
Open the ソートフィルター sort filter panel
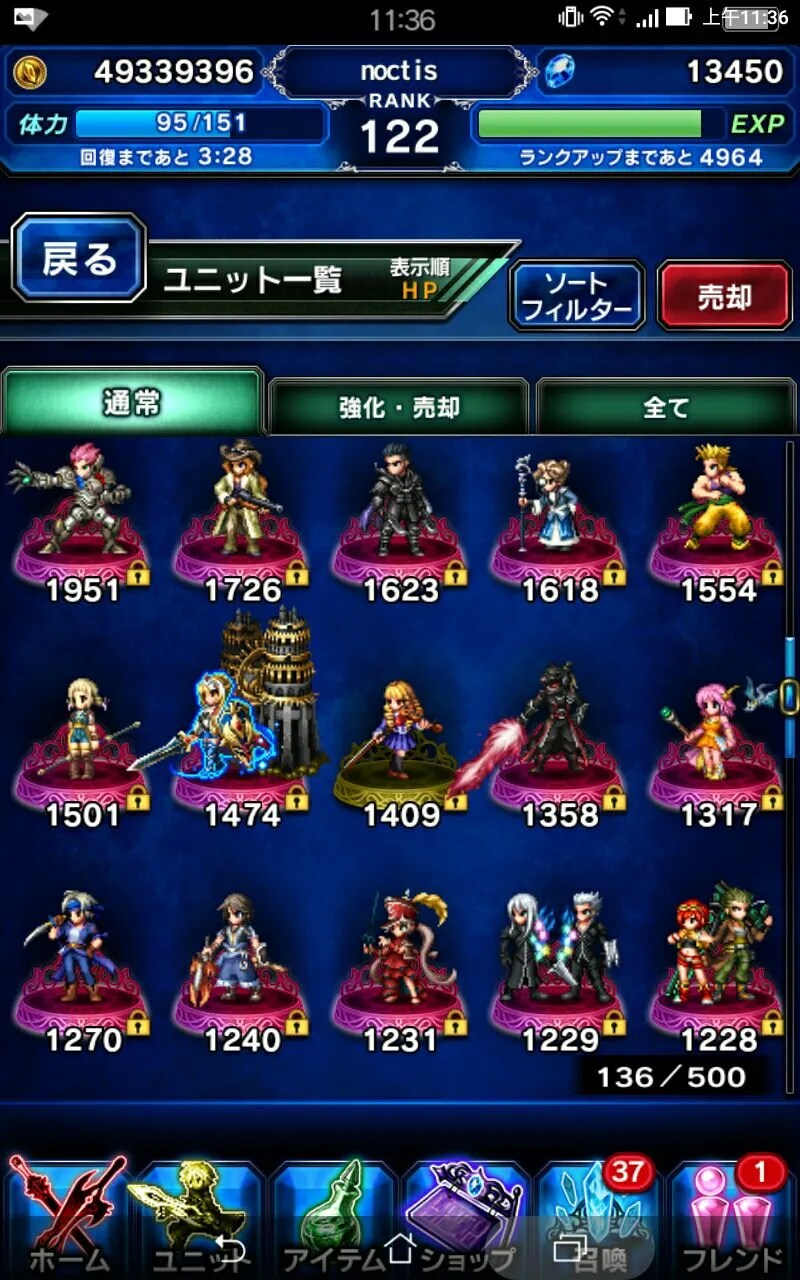[x=576, y=295]
